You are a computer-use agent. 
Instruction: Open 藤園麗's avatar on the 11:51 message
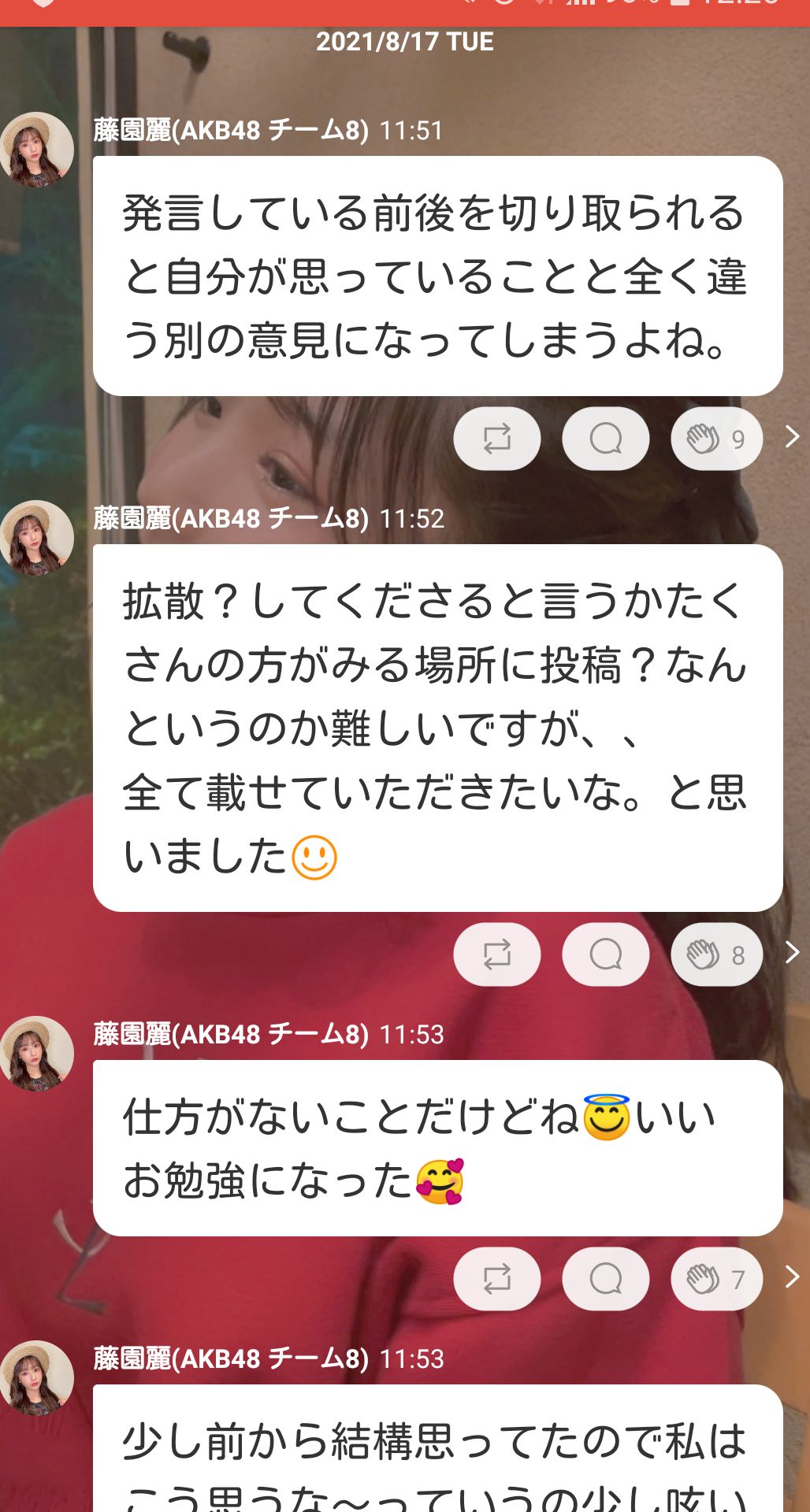[x=37, y=150]
